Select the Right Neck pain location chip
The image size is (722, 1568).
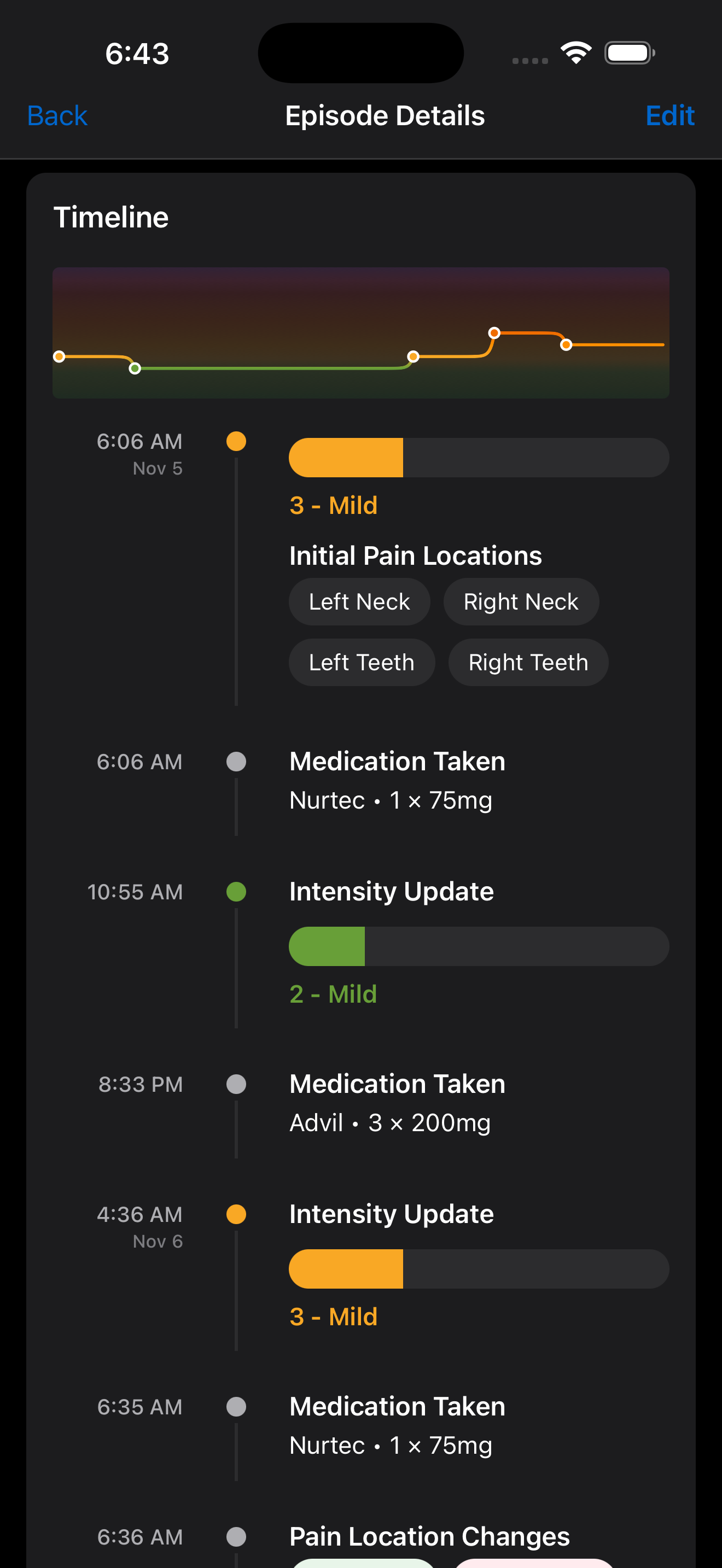[x=521, y=601]
